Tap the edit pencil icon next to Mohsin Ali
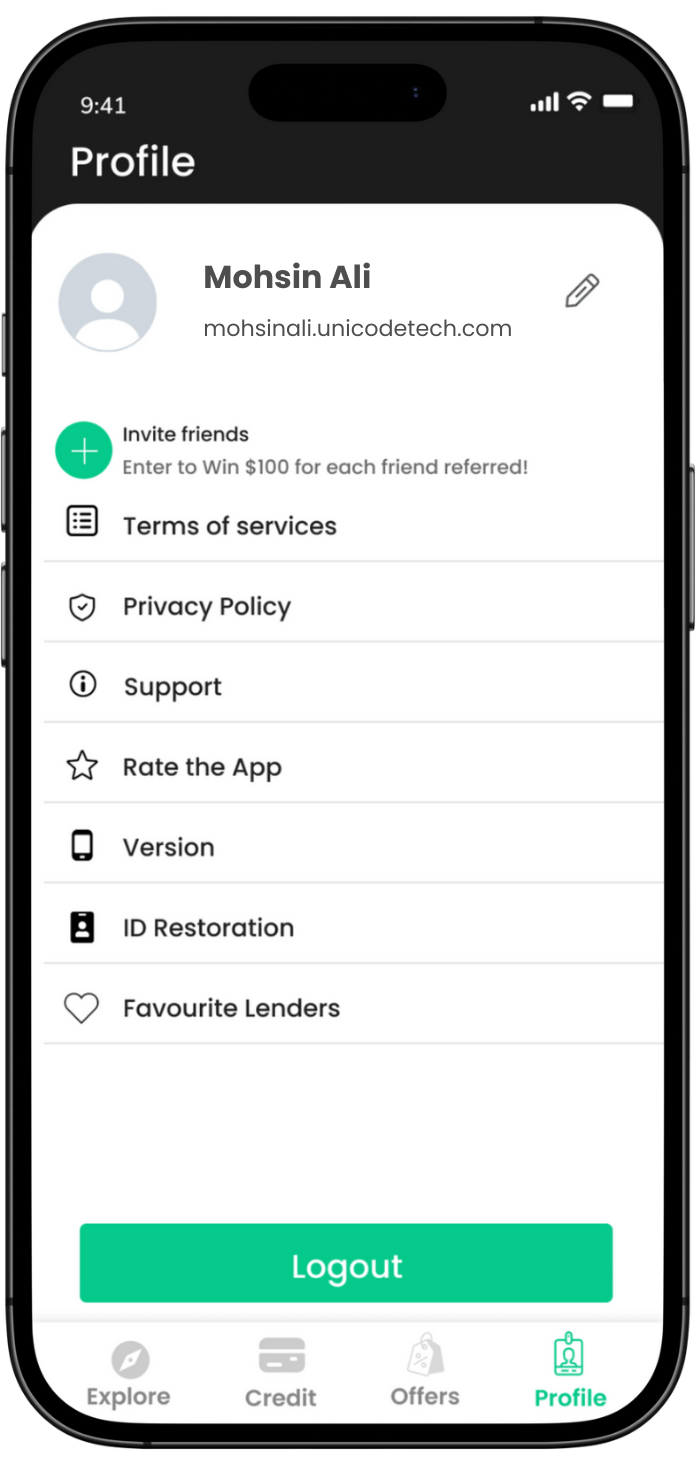Image resolution: width=696 pixels, height=1463 pixels. pyautogui.click(x=581, y=291)
